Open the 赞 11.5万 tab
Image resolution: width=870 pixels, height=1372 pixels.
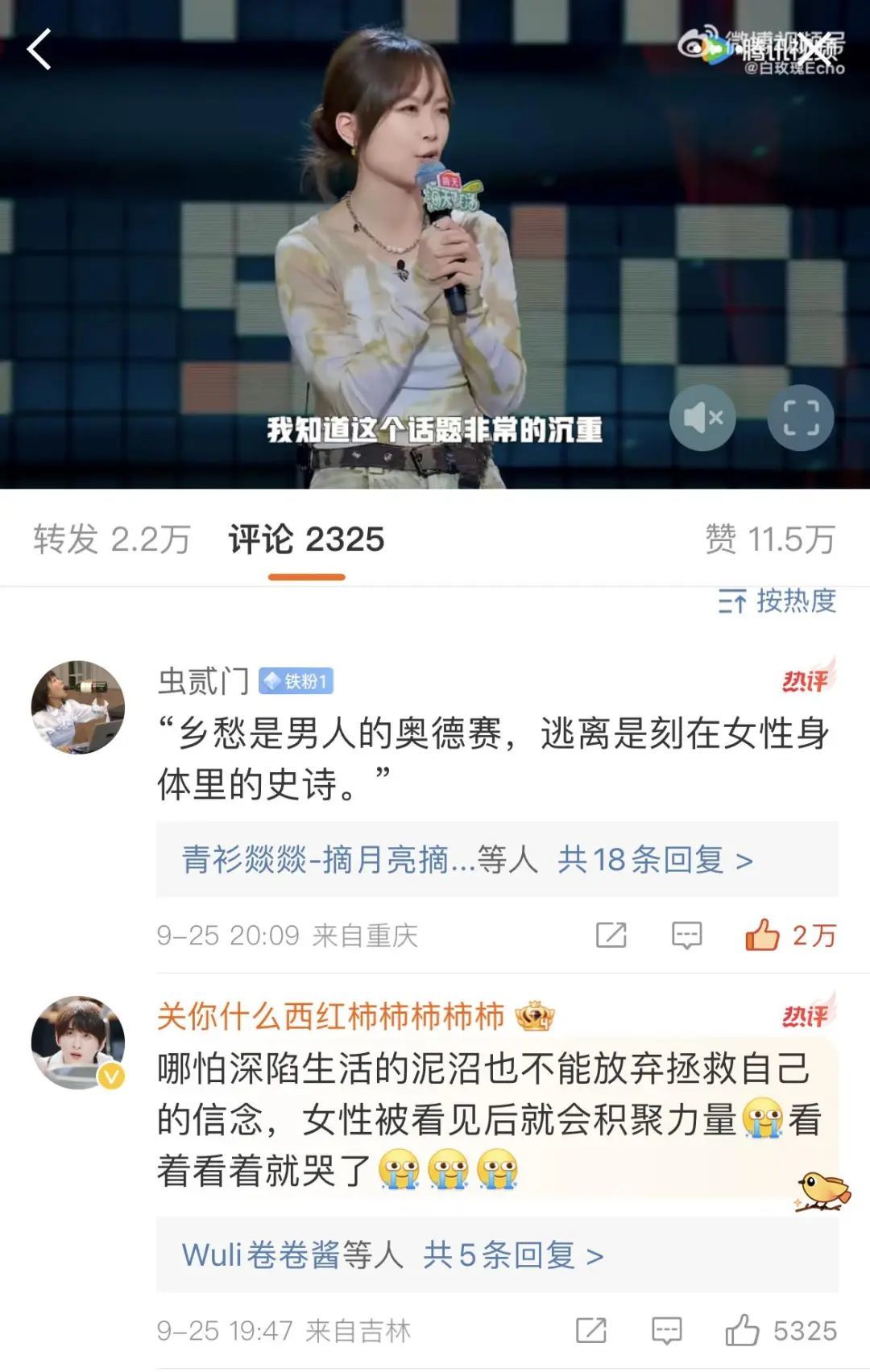click(x=769, y=539)
